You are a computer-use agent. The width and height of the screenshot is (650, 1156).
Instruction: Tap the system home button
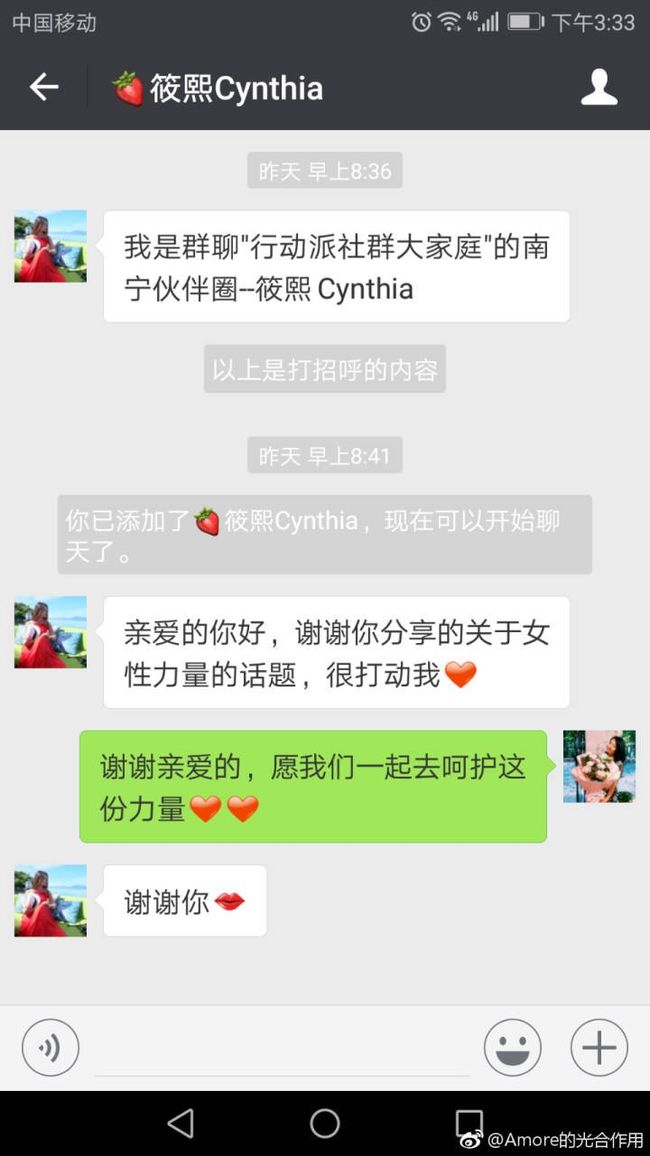tap(325, 1124)
